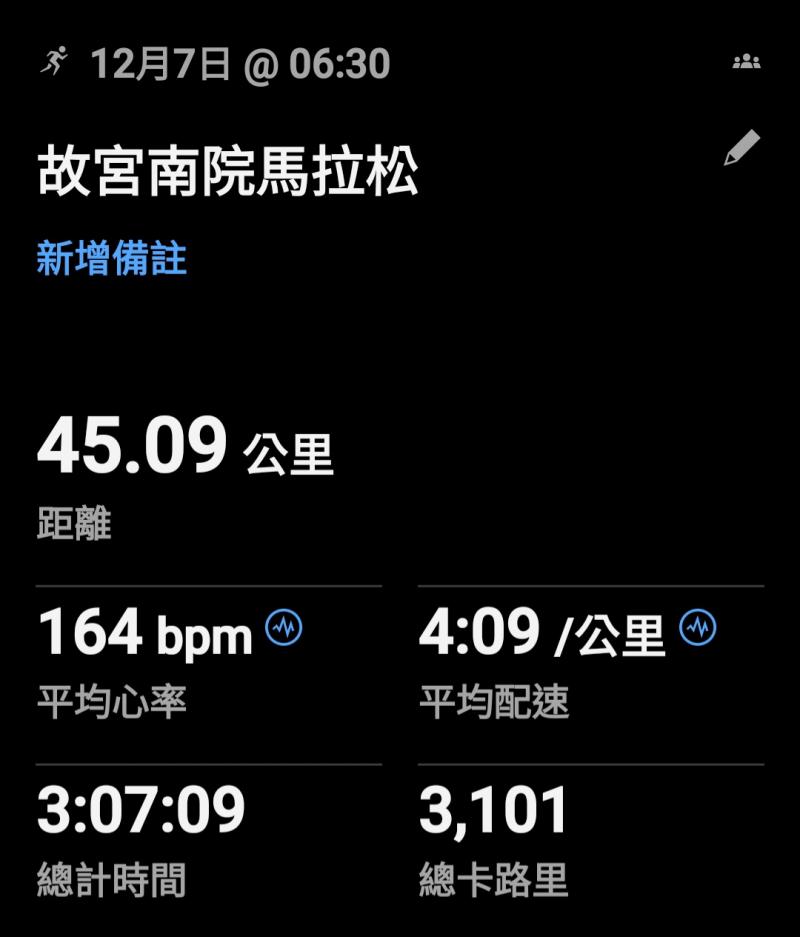
Task: Edit the activity name 故宮南院馬拉松
Action: point(742,148)
